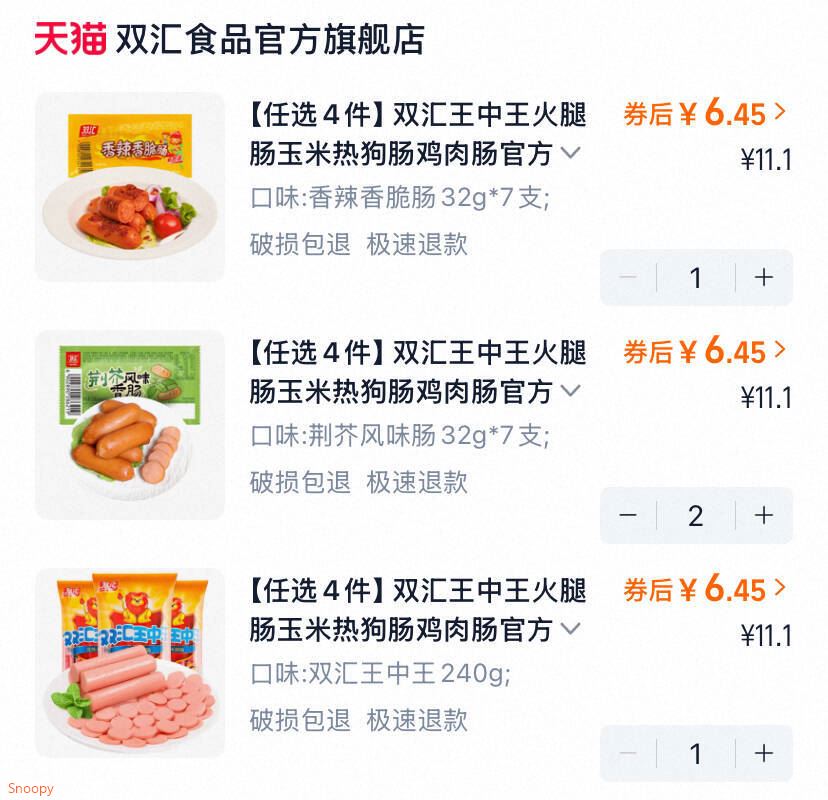Open the 双汇食品官方旗舰店 store page
Viewport: 828px width, 800px height.
coord(270,38)
